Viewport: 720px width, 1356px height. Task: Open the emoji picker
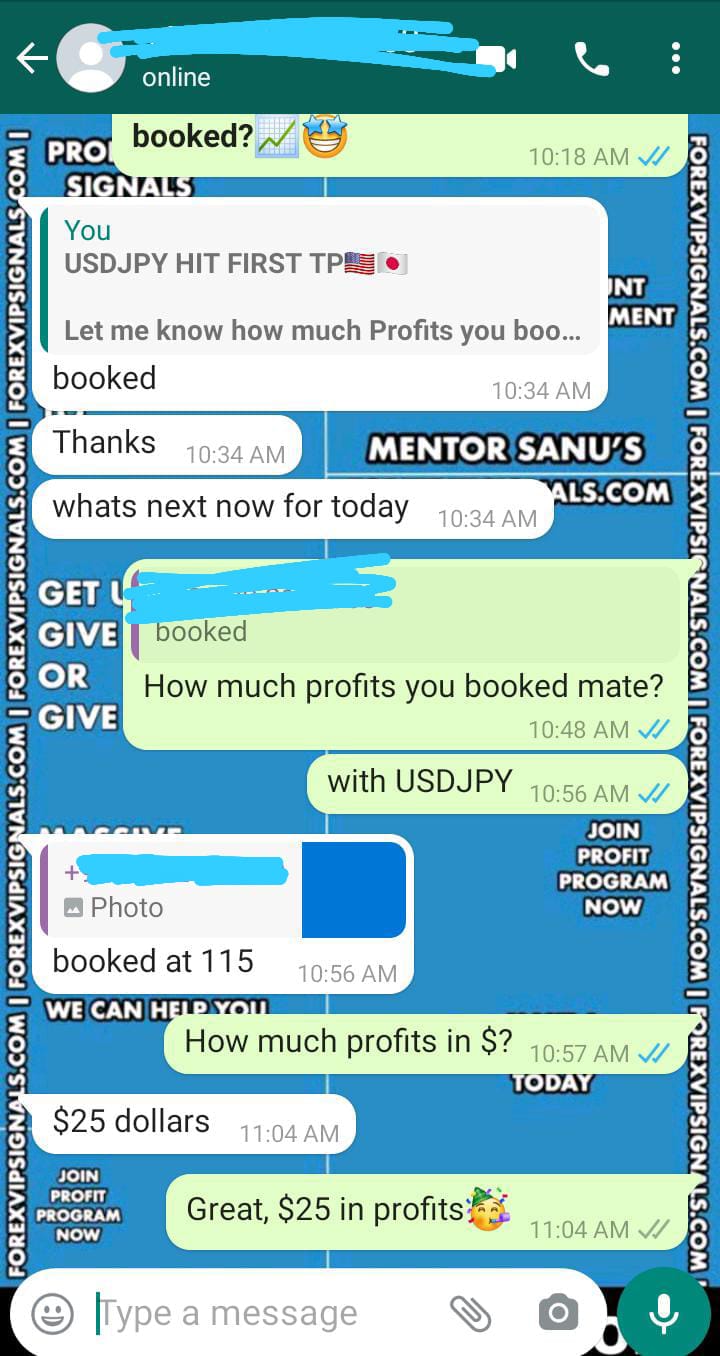[52, 1313]
